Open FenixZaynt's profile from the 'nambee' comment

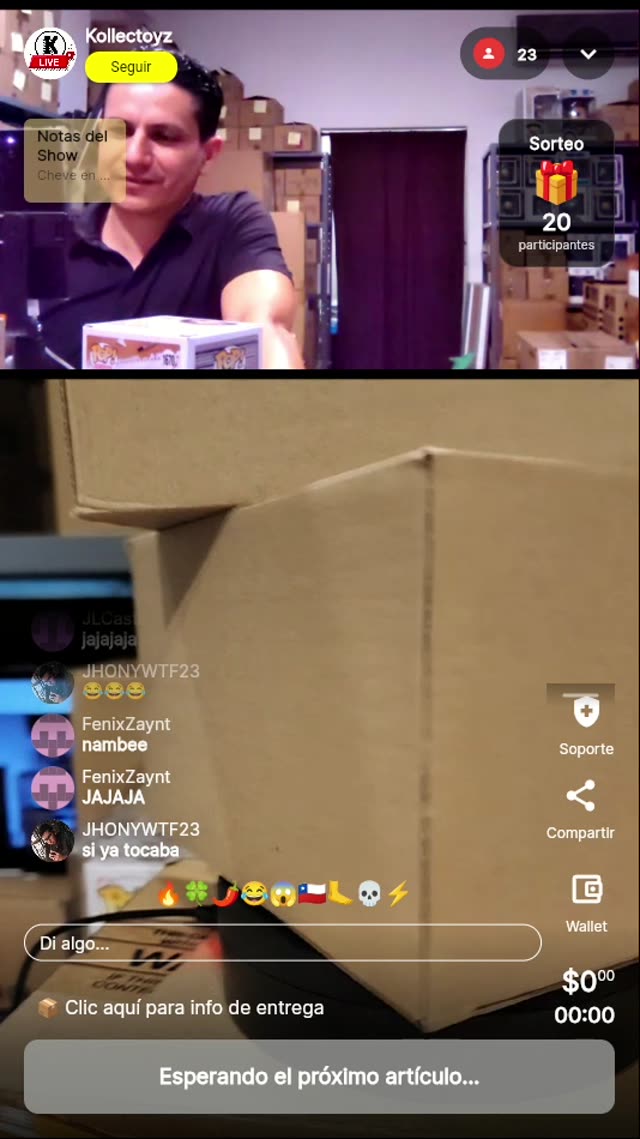coord(52,735)
